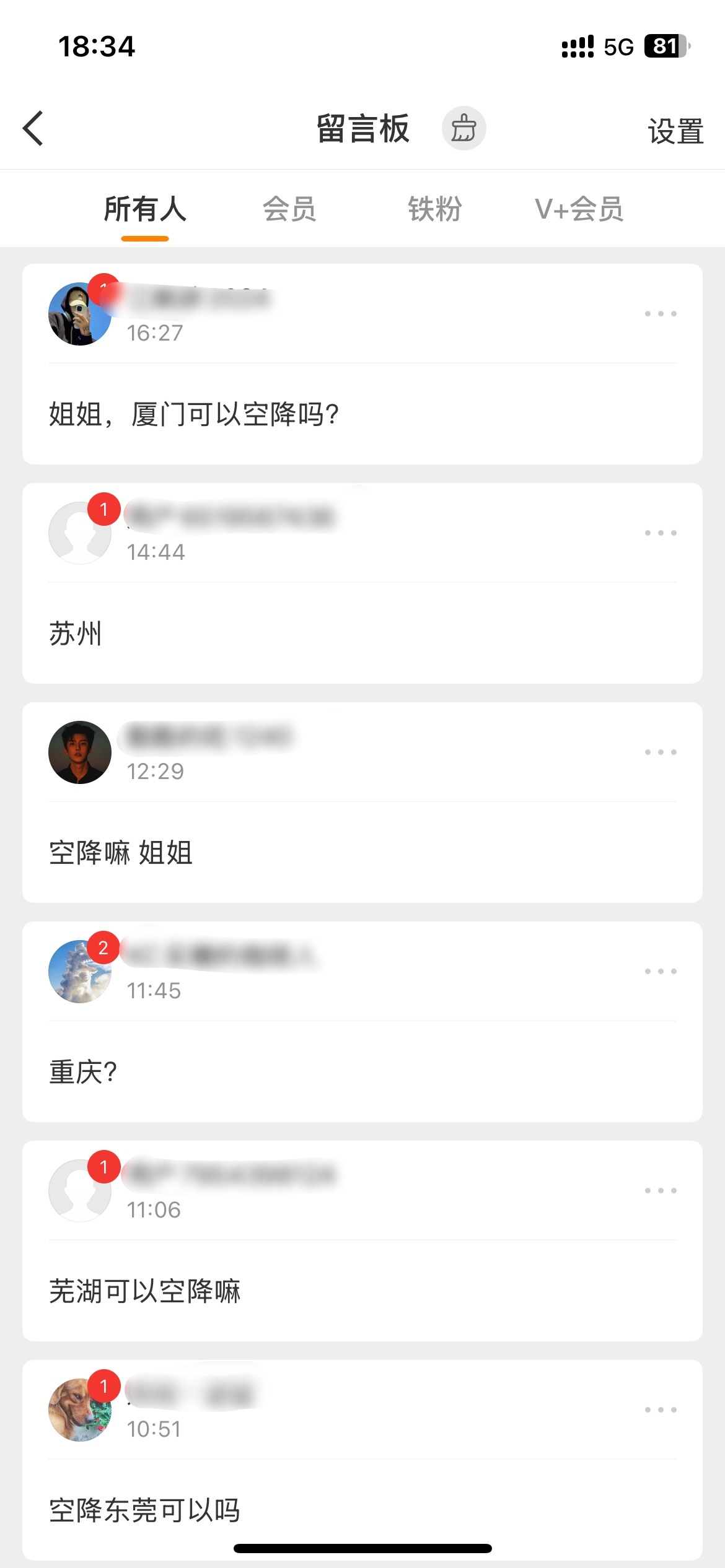Viewport: 725px width, 1568px height.
Task: Open 设置 for the message board
Action: 675,131
